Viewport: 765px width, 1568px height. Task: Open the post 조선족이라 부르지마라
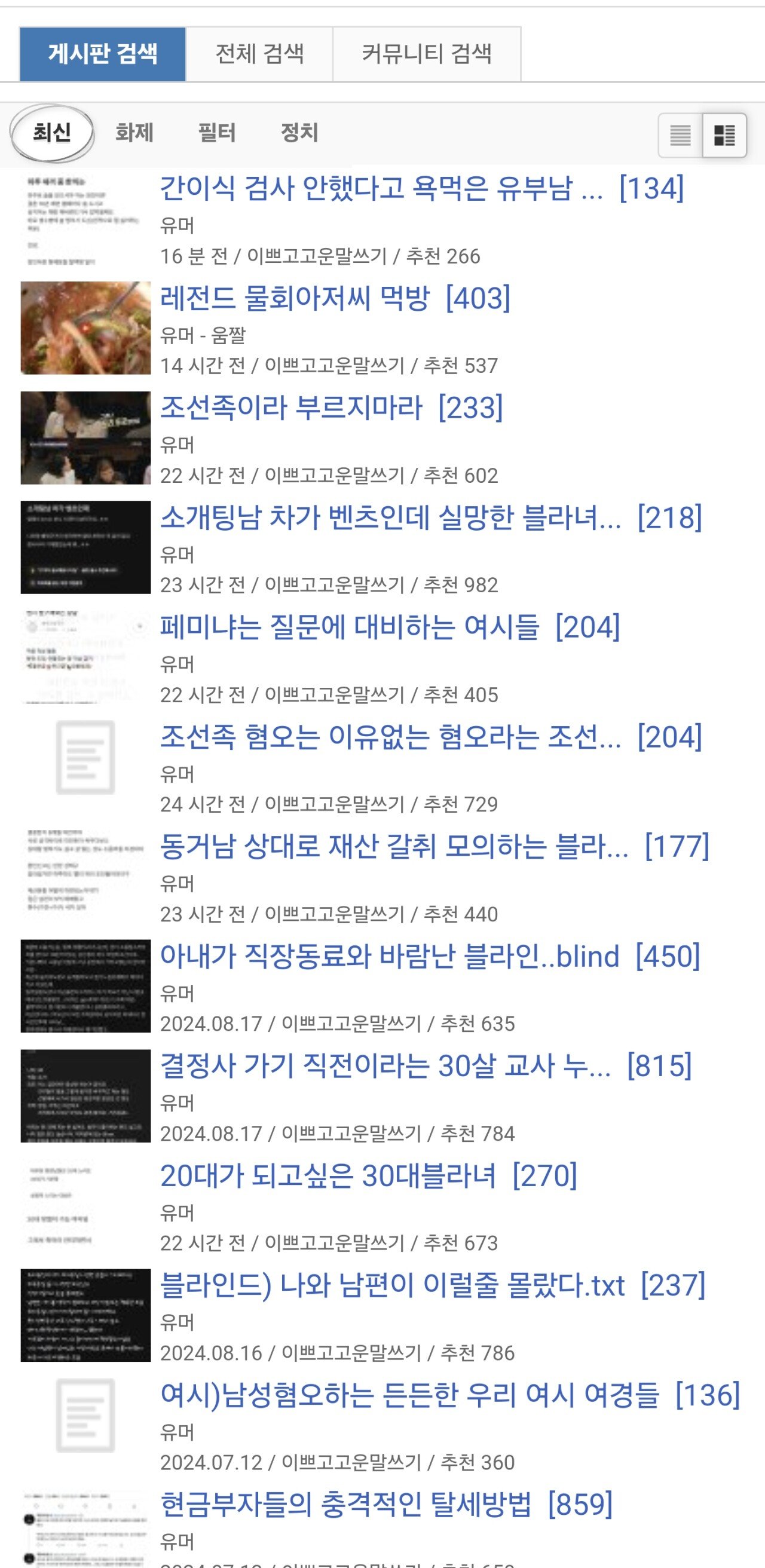291,408
